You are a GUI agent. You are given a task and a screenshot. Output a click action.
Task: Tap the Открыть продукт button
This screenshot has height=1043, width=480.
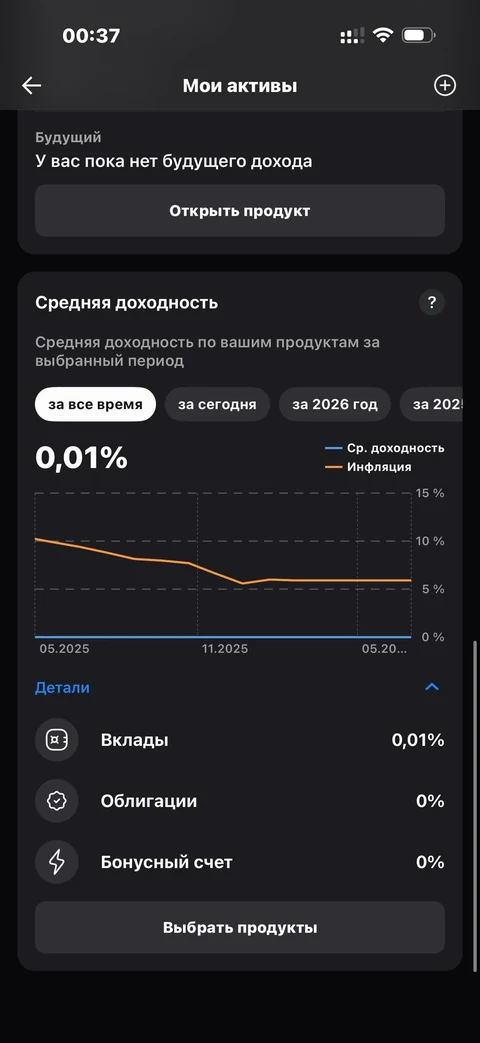click(239, 211)
